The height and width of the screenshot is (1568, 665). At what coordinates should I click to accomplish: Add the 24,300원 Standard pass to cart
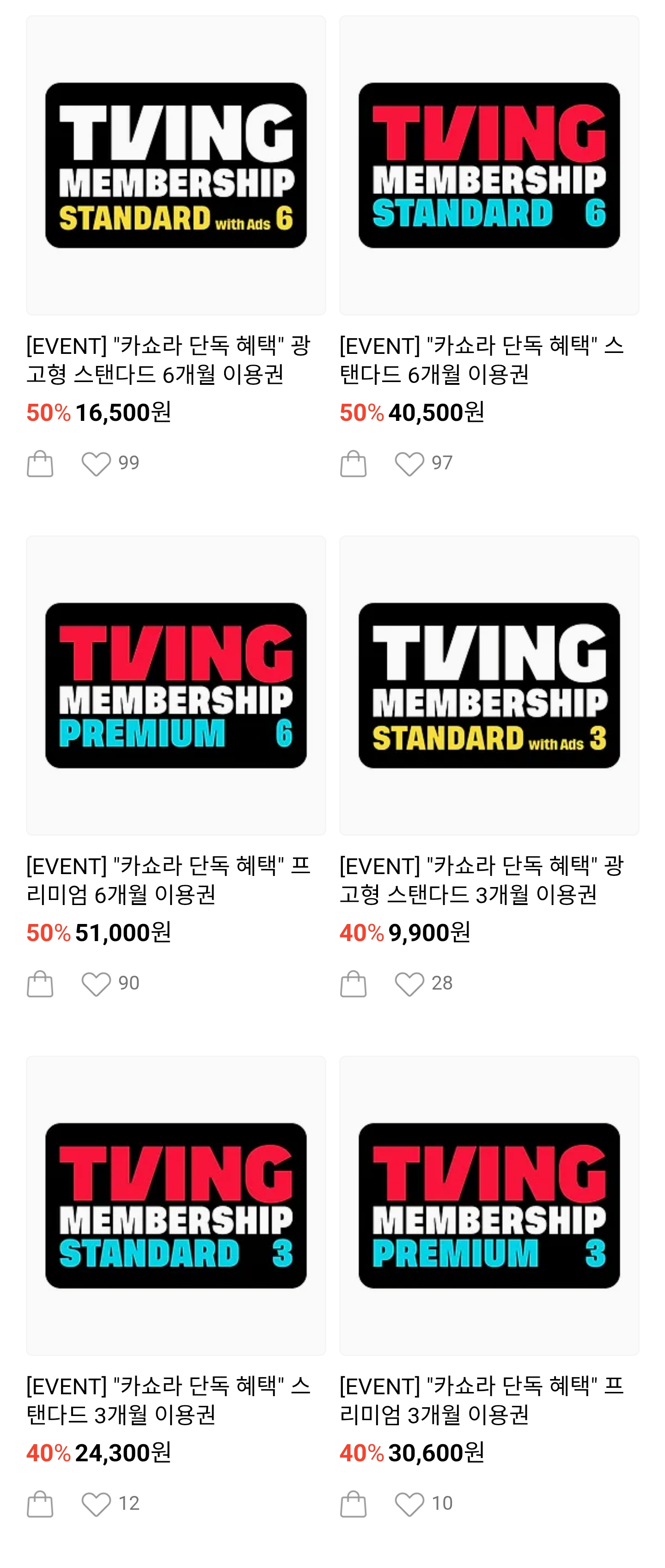click(40, 1504)
